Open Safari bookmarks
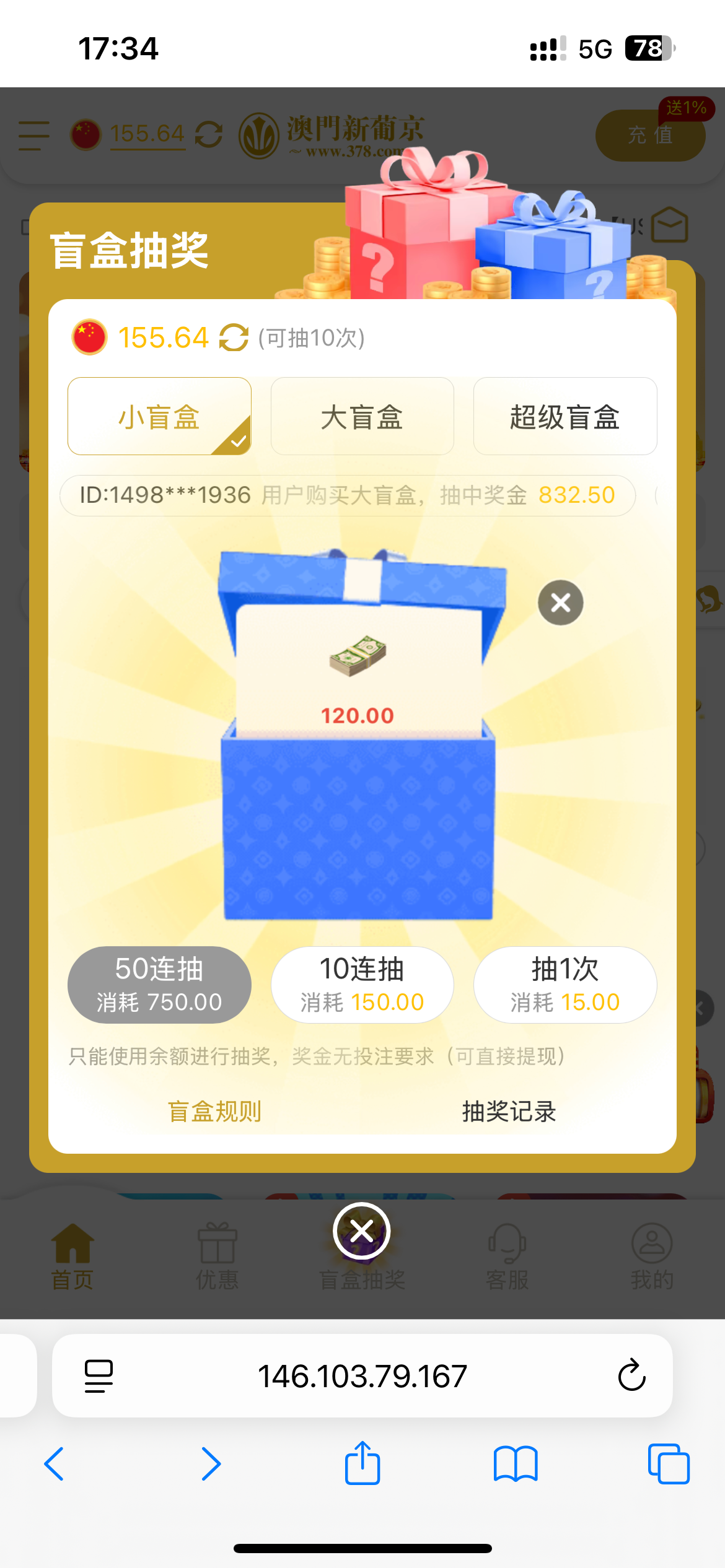 point(516,1464)
